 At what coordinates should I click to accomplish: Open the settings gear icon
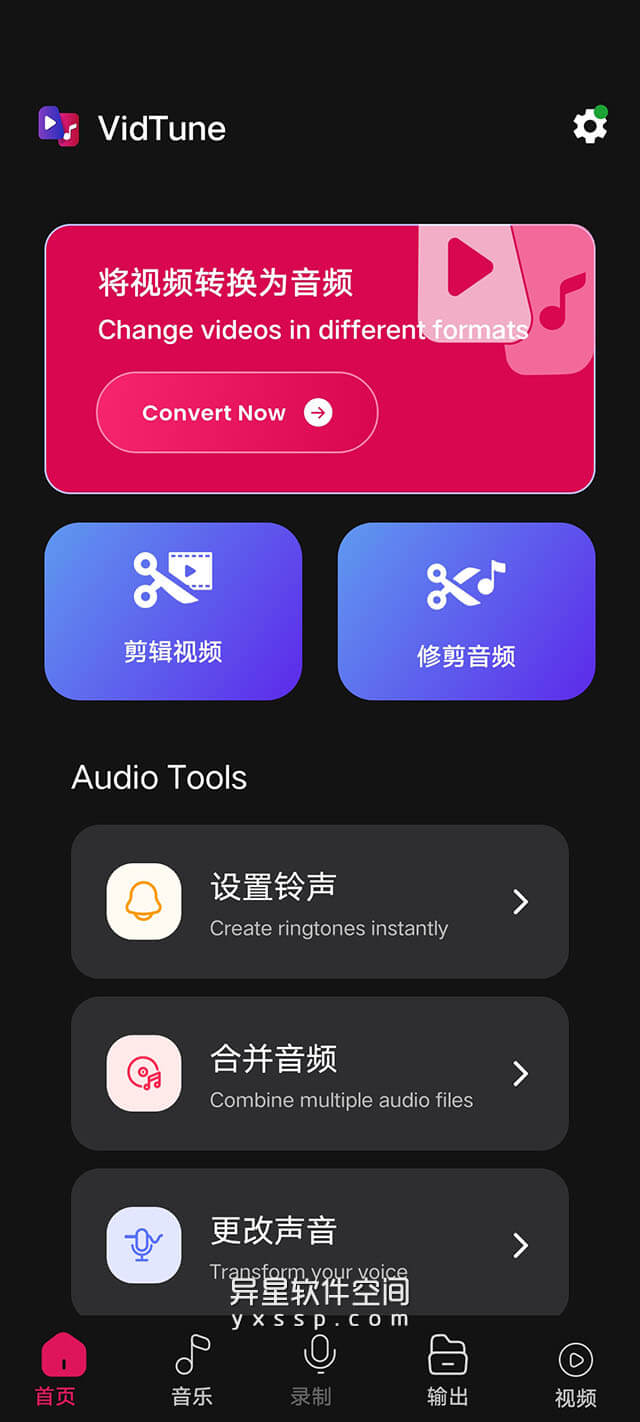pyautogui.click(x=589, y=127)
